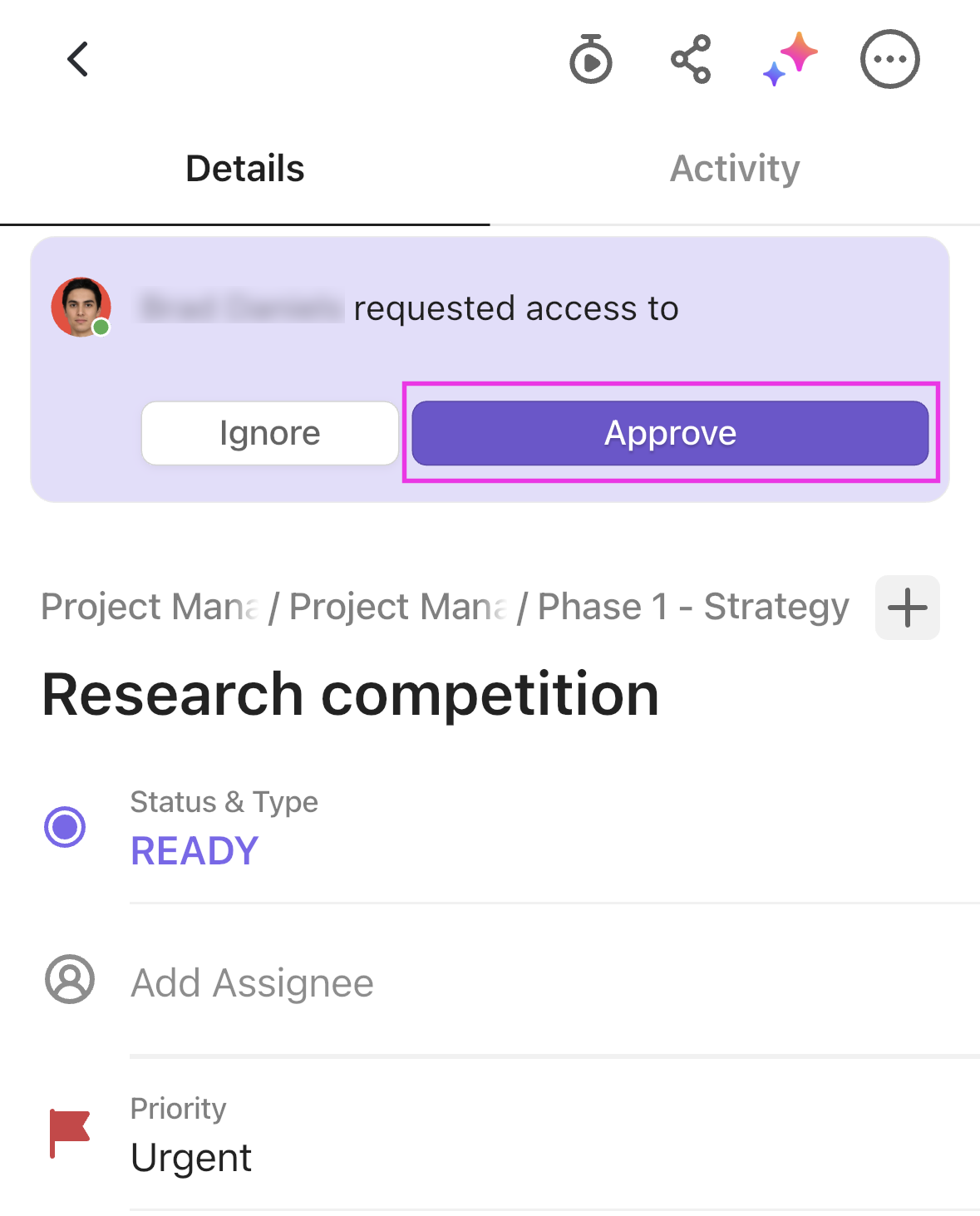Toggle the requester's online status dot

[101, 328]
